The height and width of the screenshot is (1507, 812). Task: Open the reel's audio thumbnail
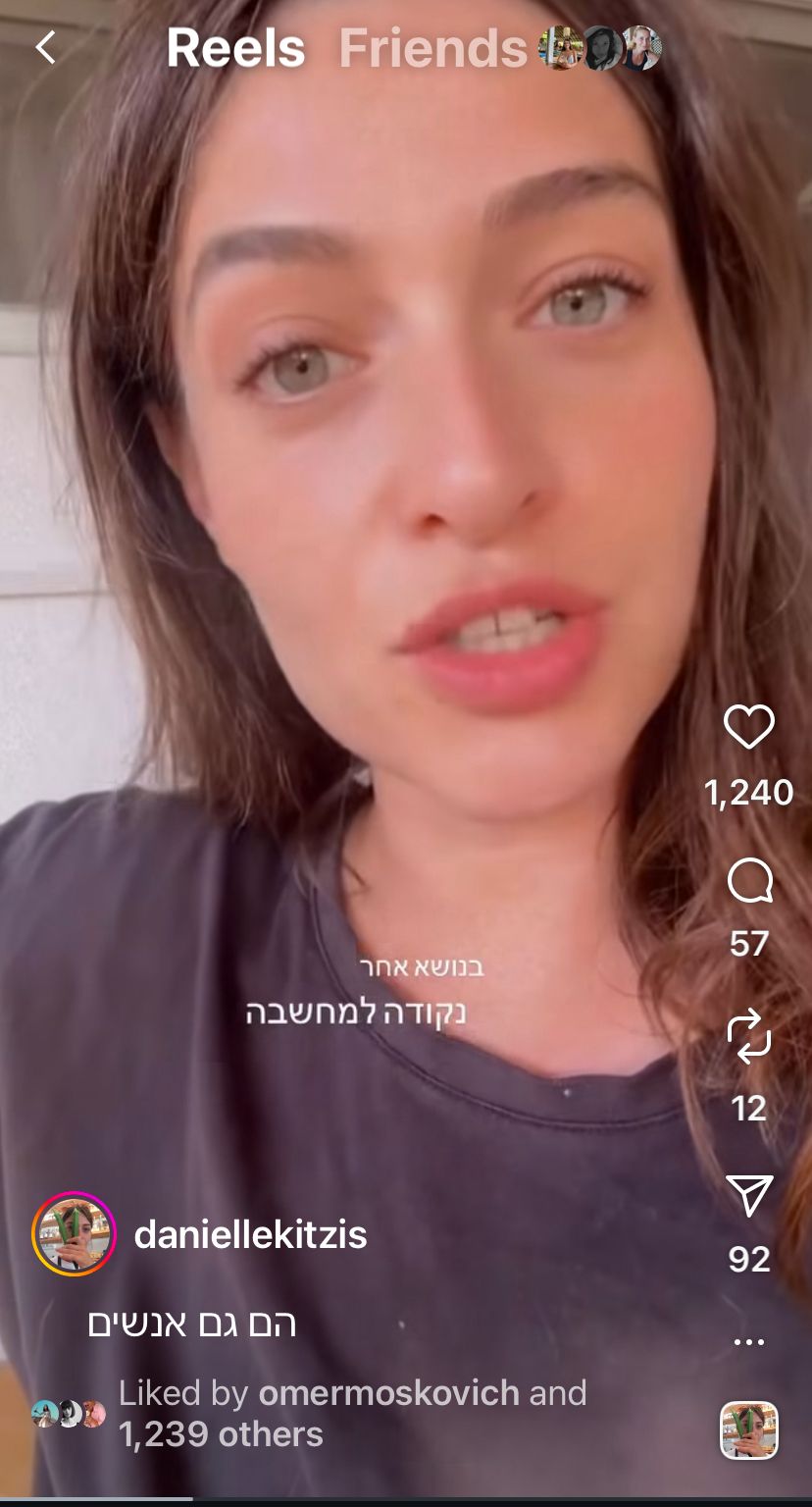tap(748, 1430)
